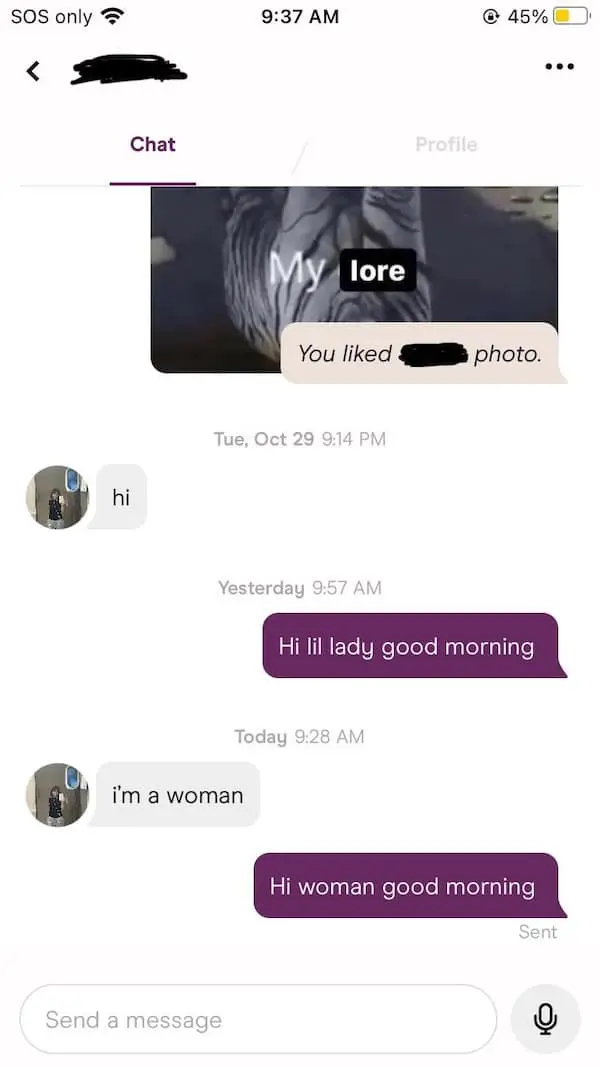600x1067 pixels.
Task: Record a voice message with the microphone
Action: (545, 1019)
